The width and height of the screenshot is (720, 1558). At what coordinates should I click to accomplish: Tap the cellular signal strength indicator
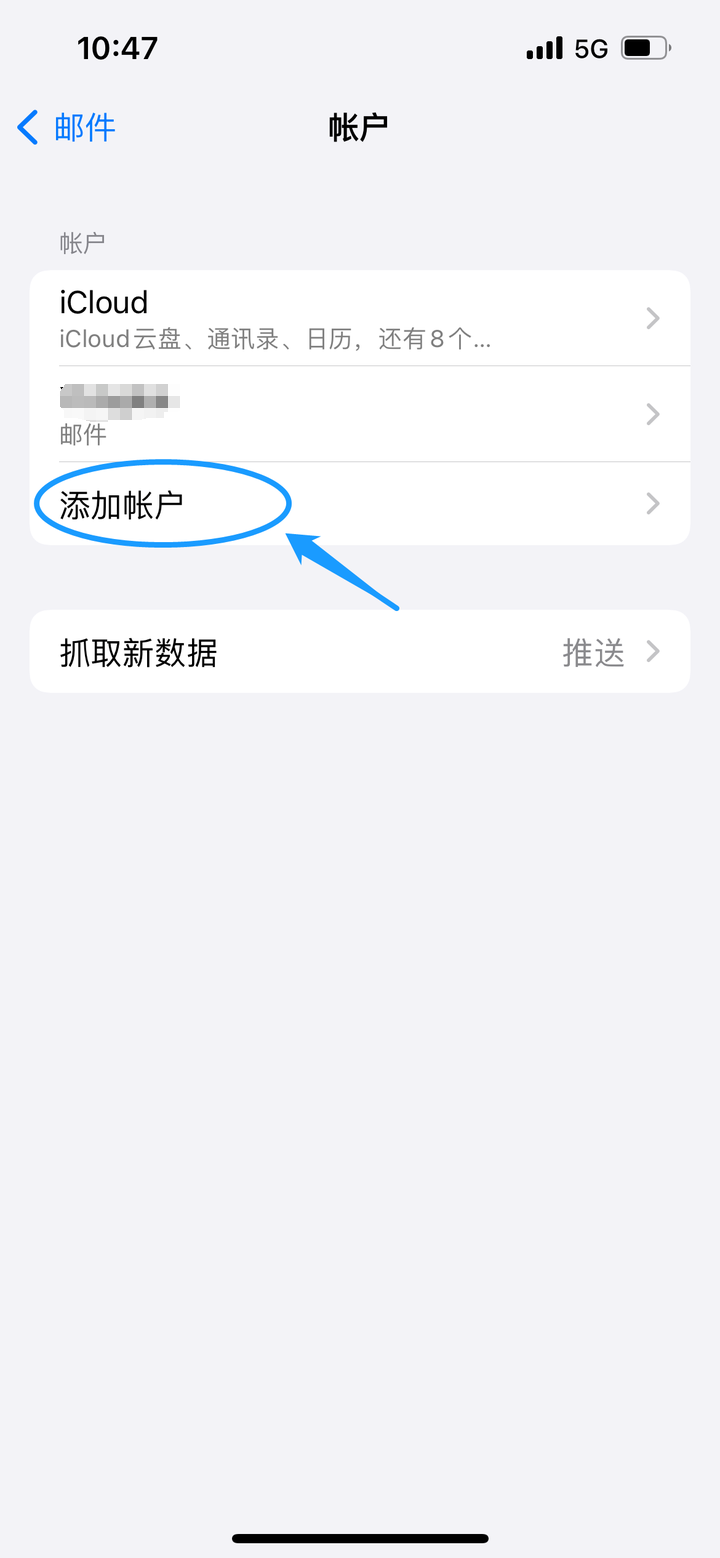coord(543,47)
